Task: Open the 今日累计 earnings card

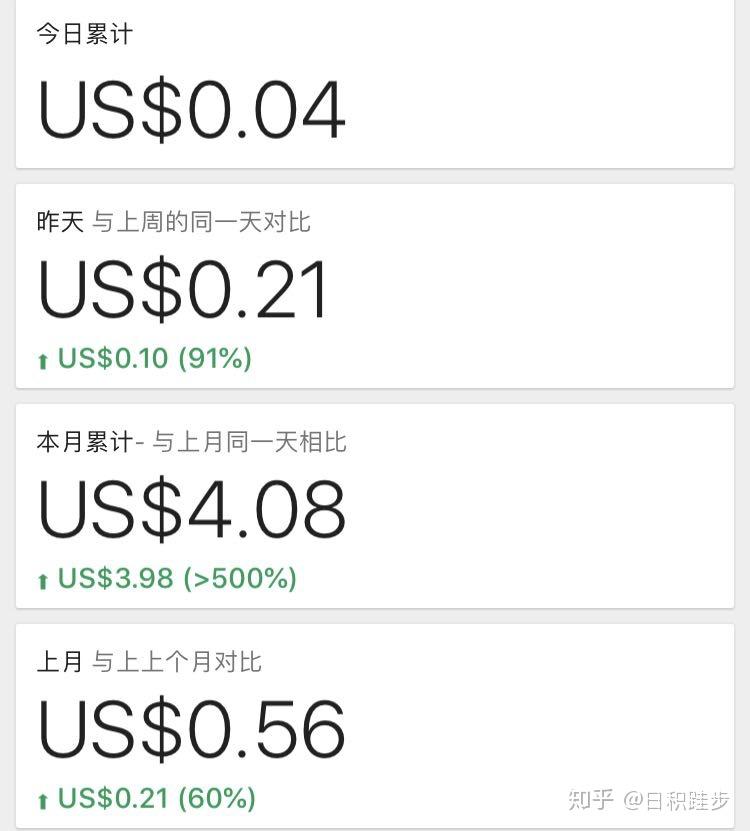Action: coord(374,85)
